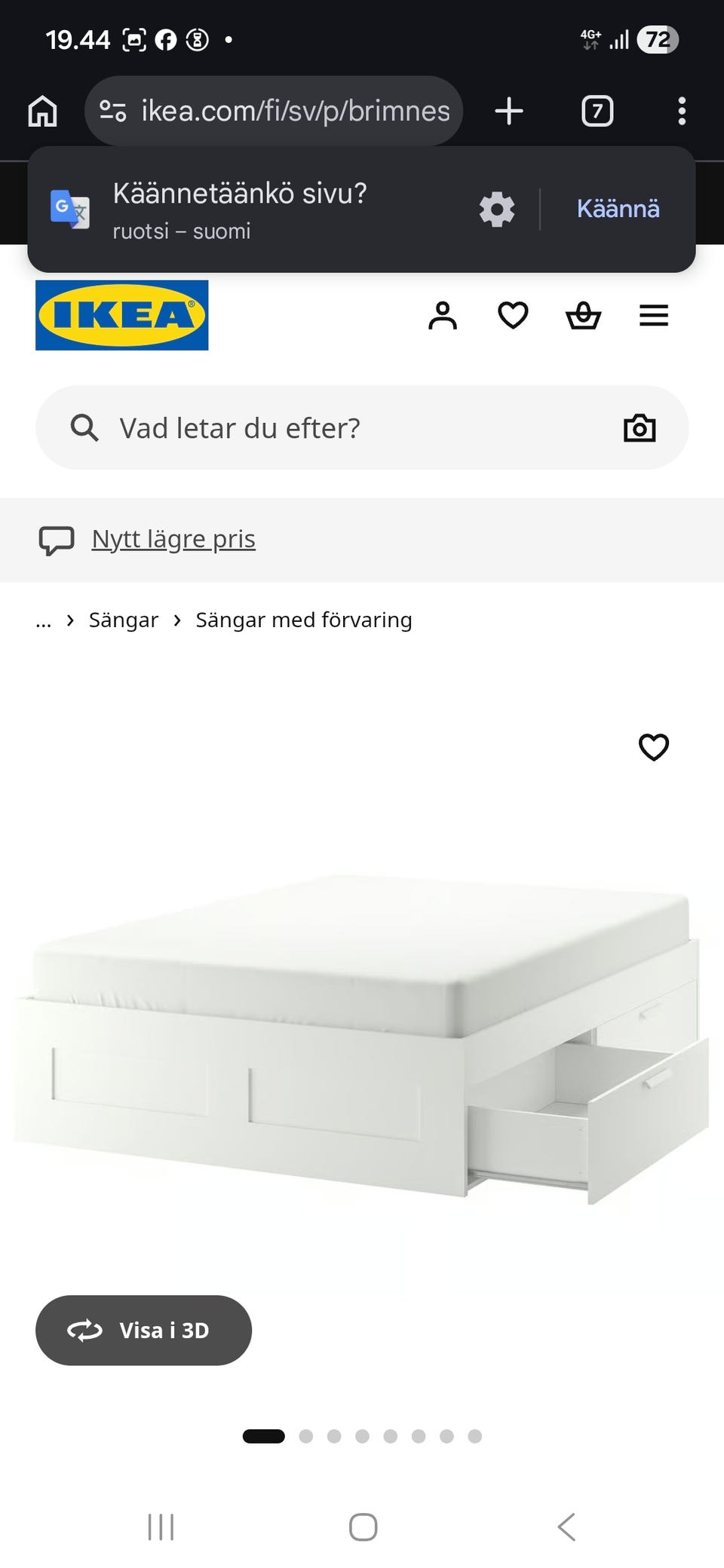Open the hamburger menu icon
Viewport: 724px width, 1568px height.
(x=653, y=316)
